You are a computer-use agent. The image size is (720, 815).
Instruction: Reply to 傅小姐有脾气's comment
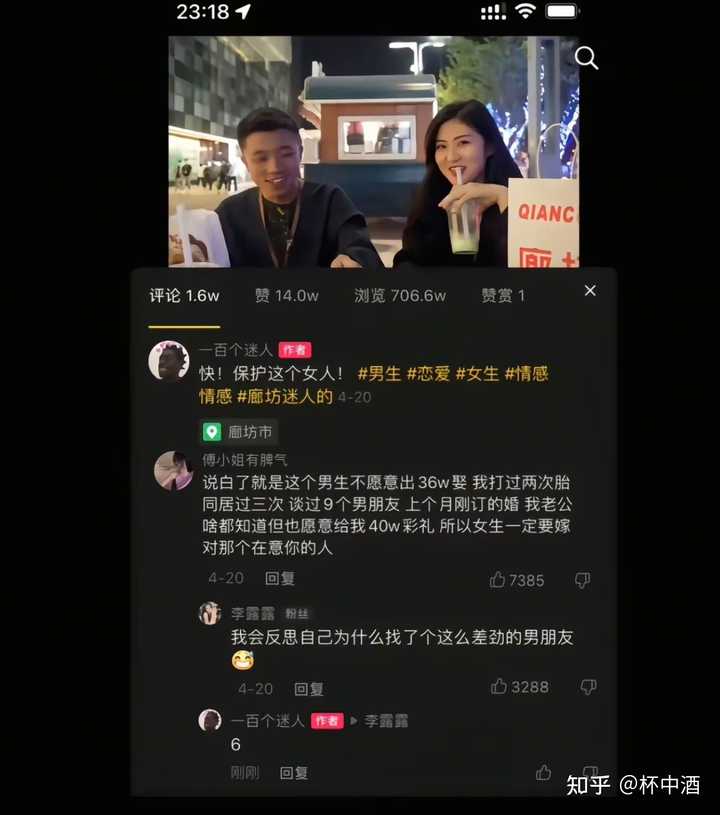point(280,578)
